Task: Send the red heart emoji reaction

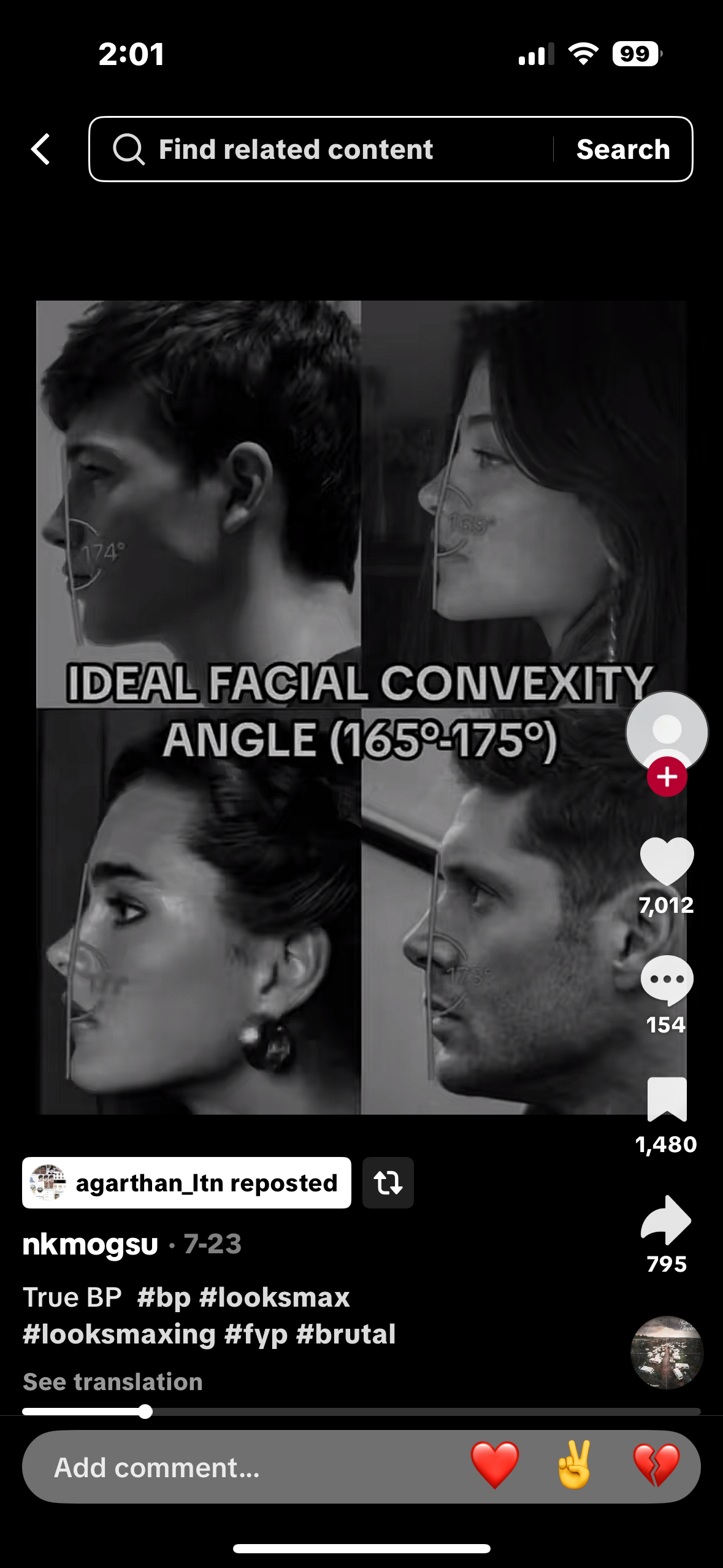Action: [495, 1466]
